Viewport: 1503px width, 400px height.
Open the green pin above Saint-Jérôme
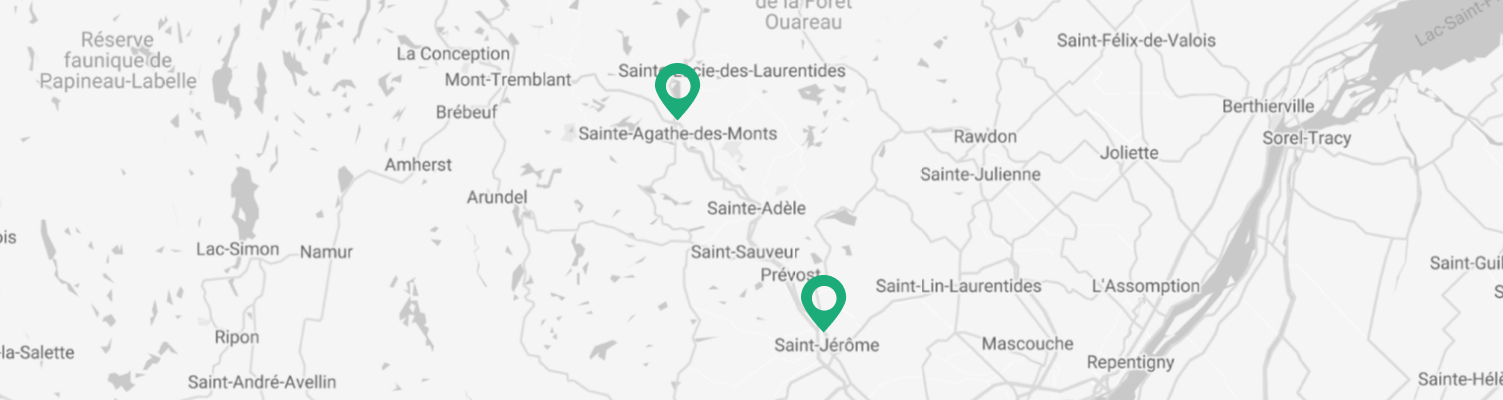(823, 301)
